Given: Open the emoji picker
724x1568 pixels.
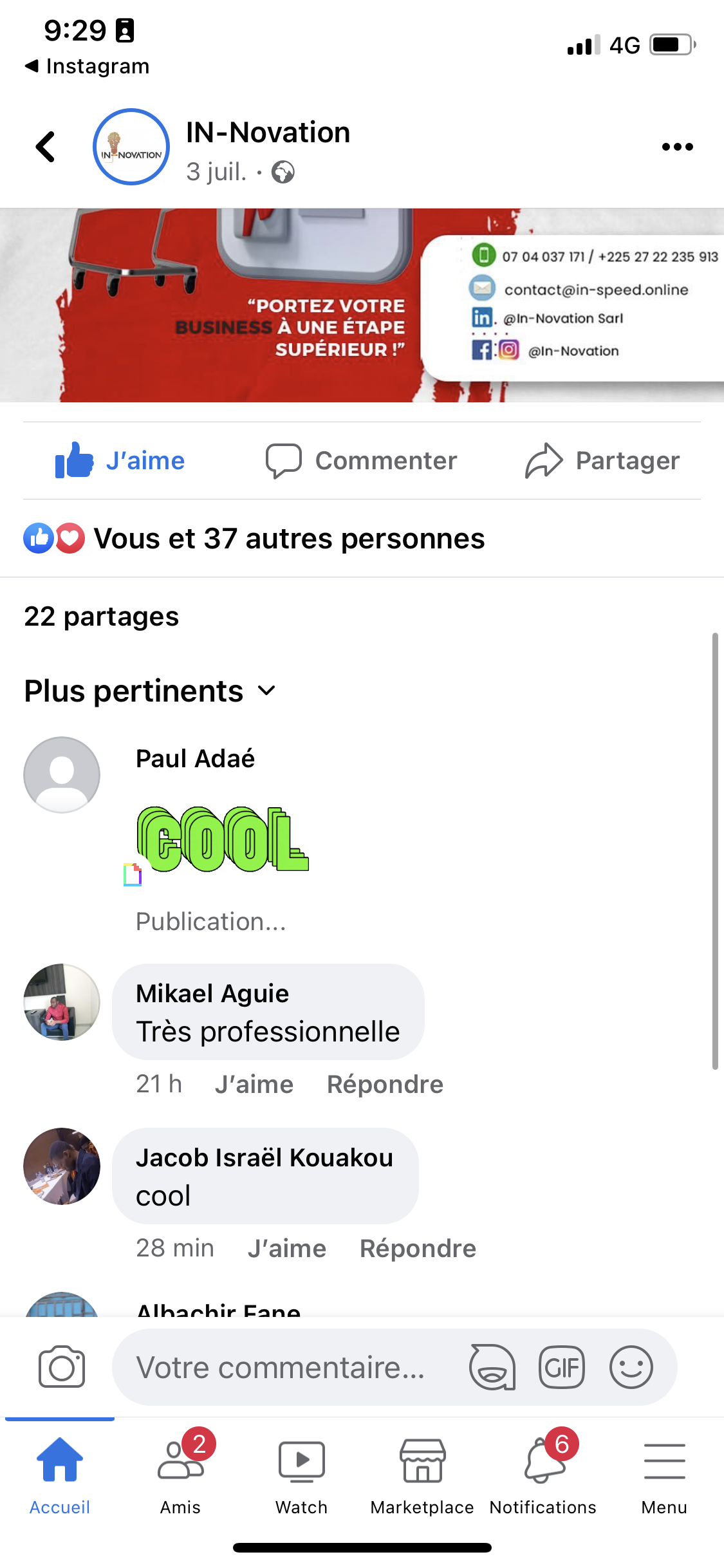Looking at the screenshot, I should pos(631,1367).
